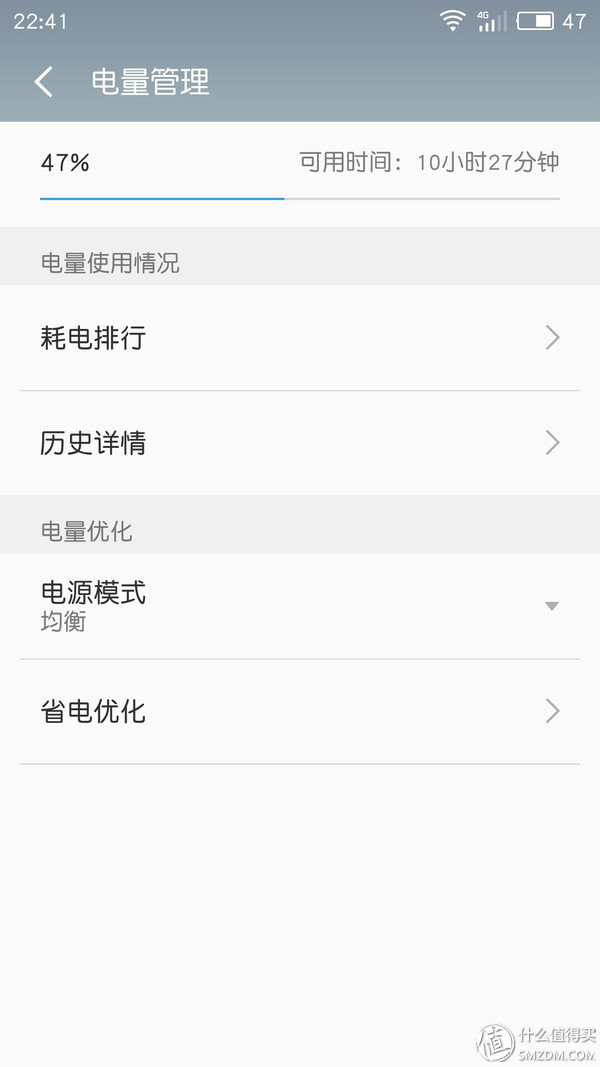600x1067 pixels.
Task: Open 省电优化 power saving settings
Action: [x=300, y=712]
